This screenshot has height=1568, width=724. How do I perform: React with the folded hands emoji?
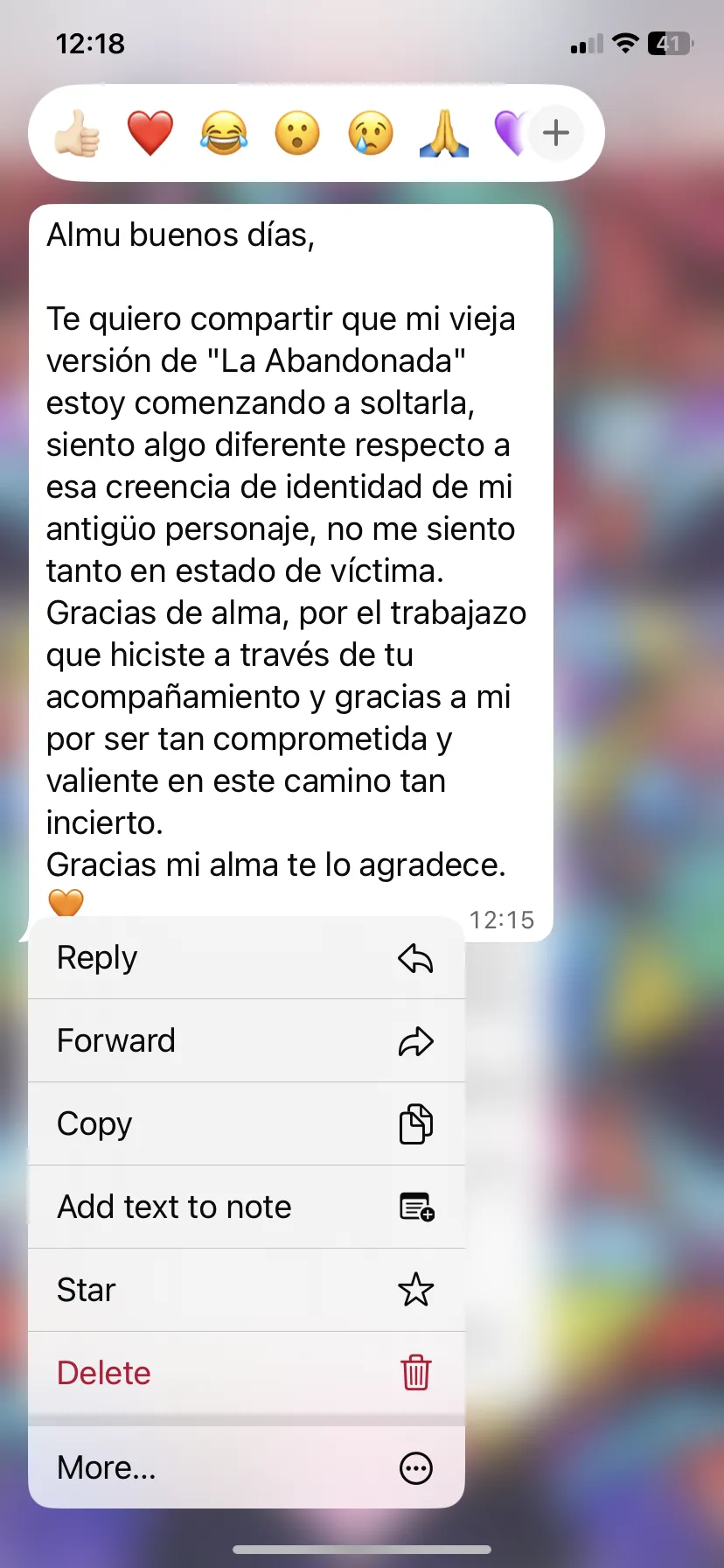click(444, 133)
